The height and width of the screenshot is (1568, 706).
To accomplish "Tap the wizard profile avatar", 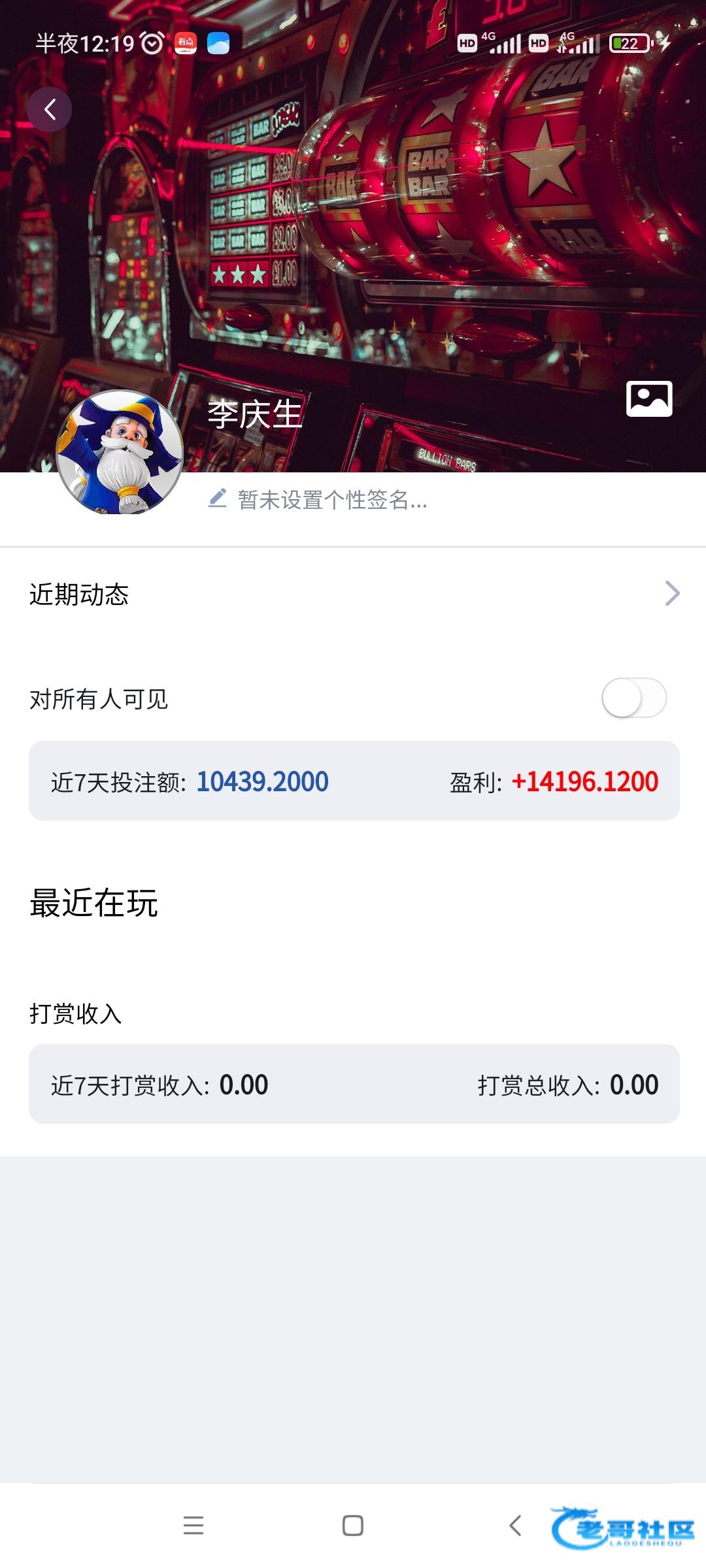I will [x=120, y=452].
